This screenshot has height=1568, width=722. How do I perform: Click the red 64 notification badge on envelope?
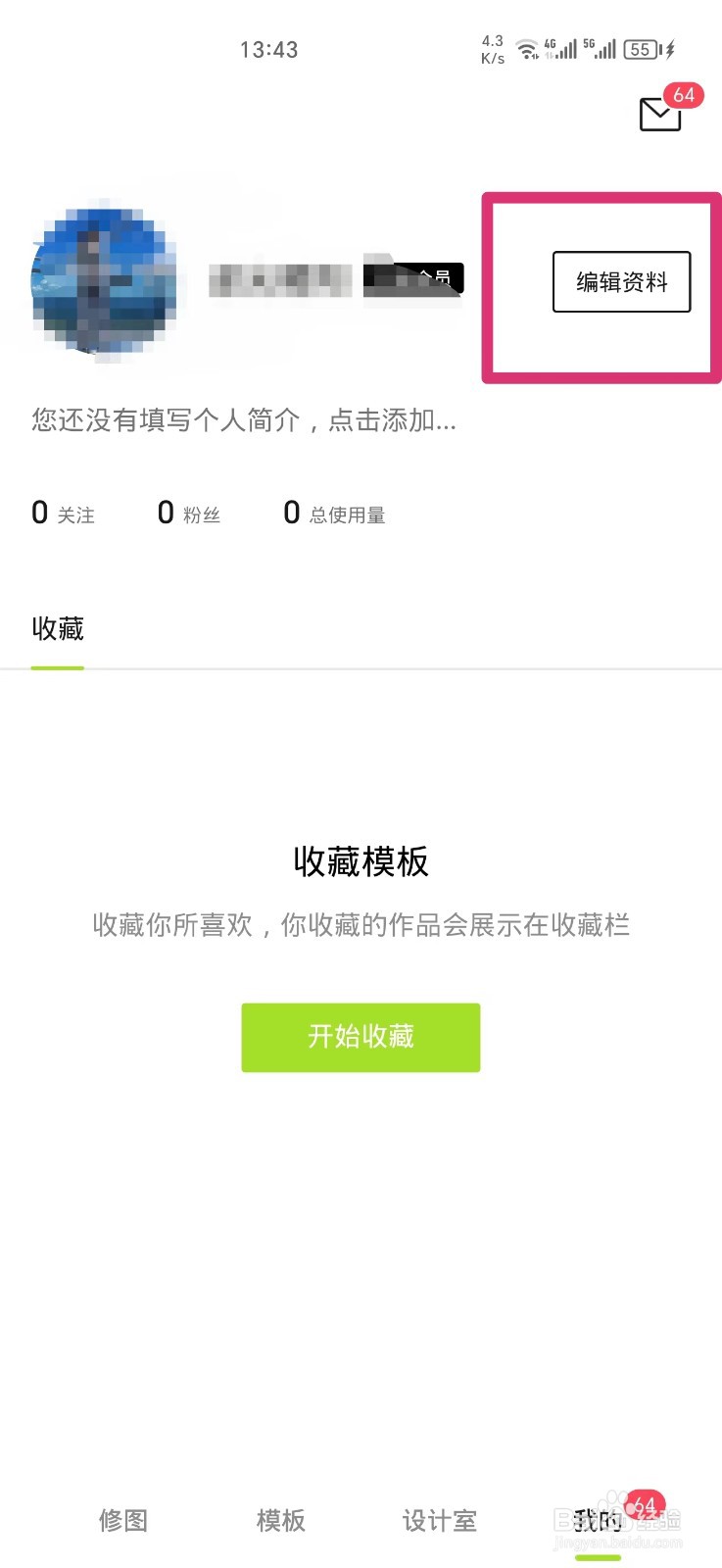[x=684, y=96]
